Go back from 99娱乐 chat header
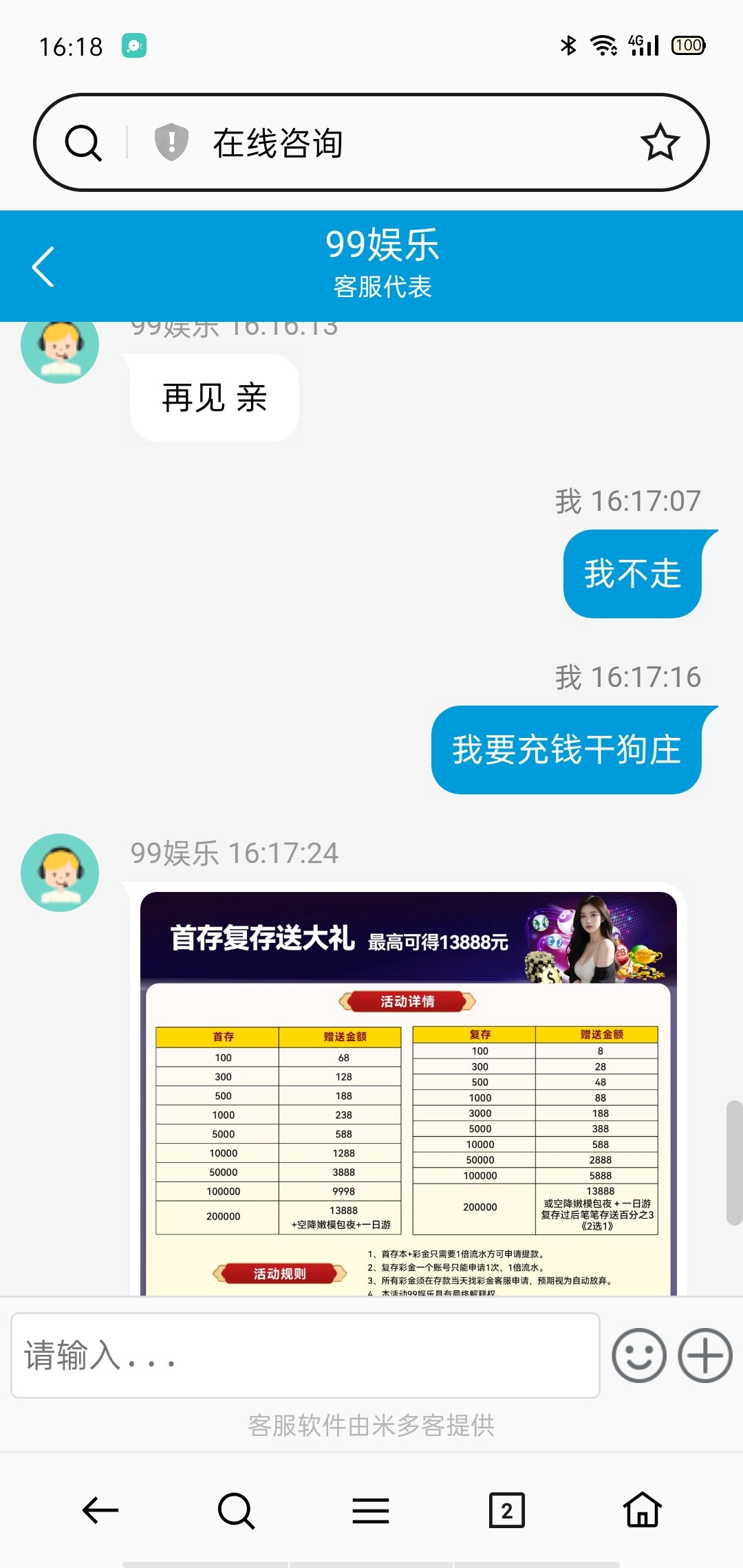 click(43, 266)
